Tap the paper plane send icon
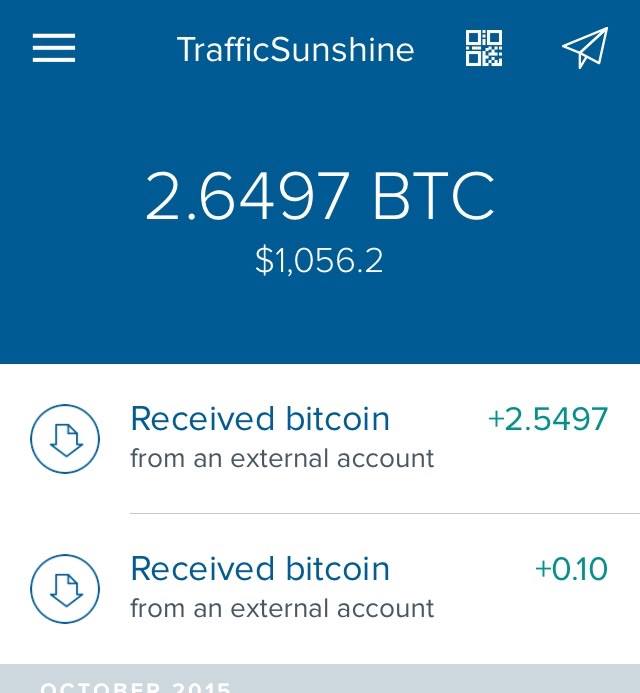Image resolution: width=640 pixels, height=693 pixels. click(584, 48)
